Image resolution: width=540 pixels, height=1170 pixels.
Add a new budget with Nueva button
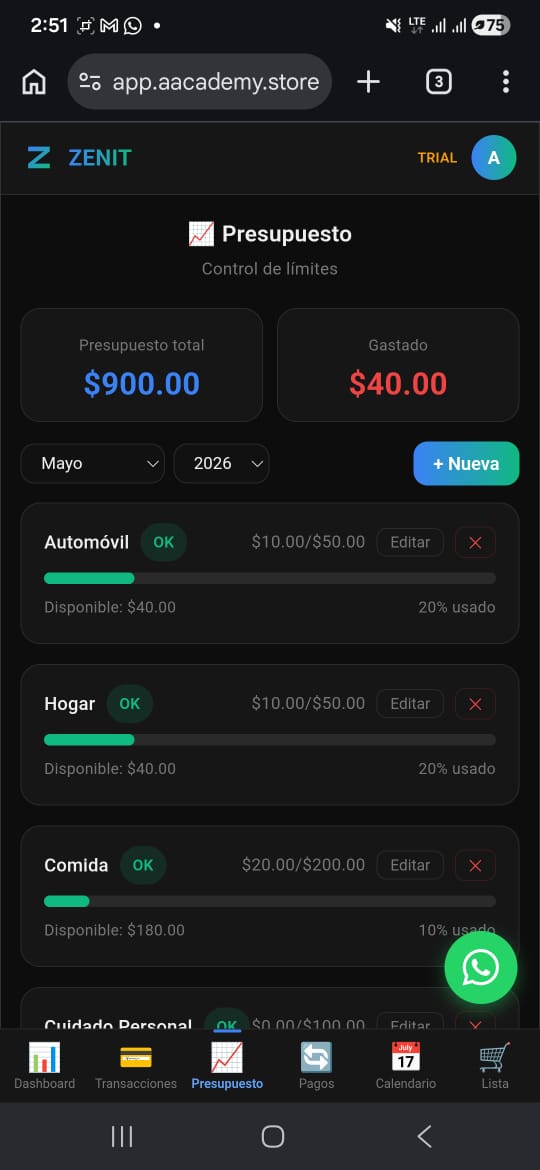coord(466,463)
